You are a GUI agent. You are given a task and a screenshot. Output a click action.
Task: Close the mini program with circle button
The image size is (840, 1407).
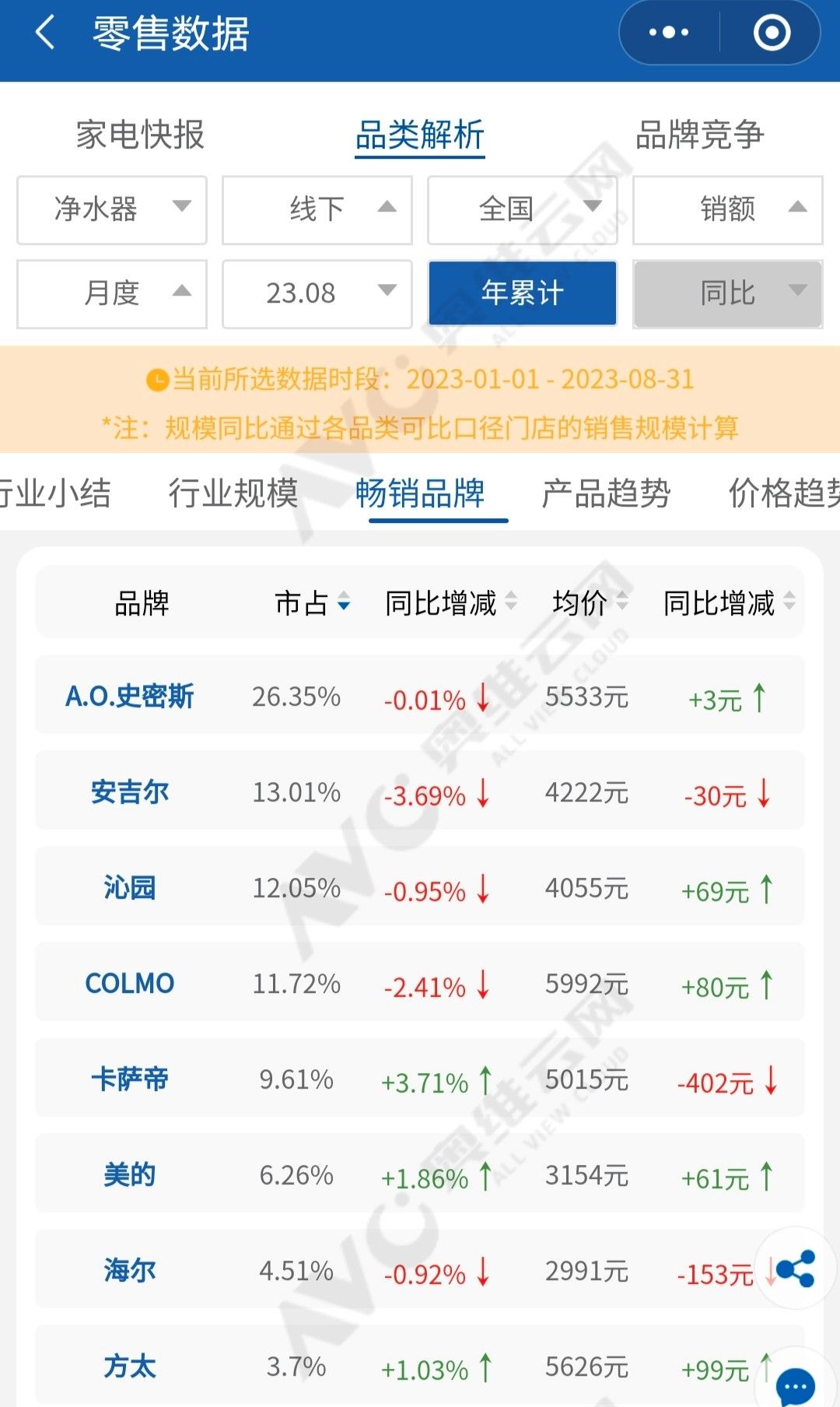point(772,33)
